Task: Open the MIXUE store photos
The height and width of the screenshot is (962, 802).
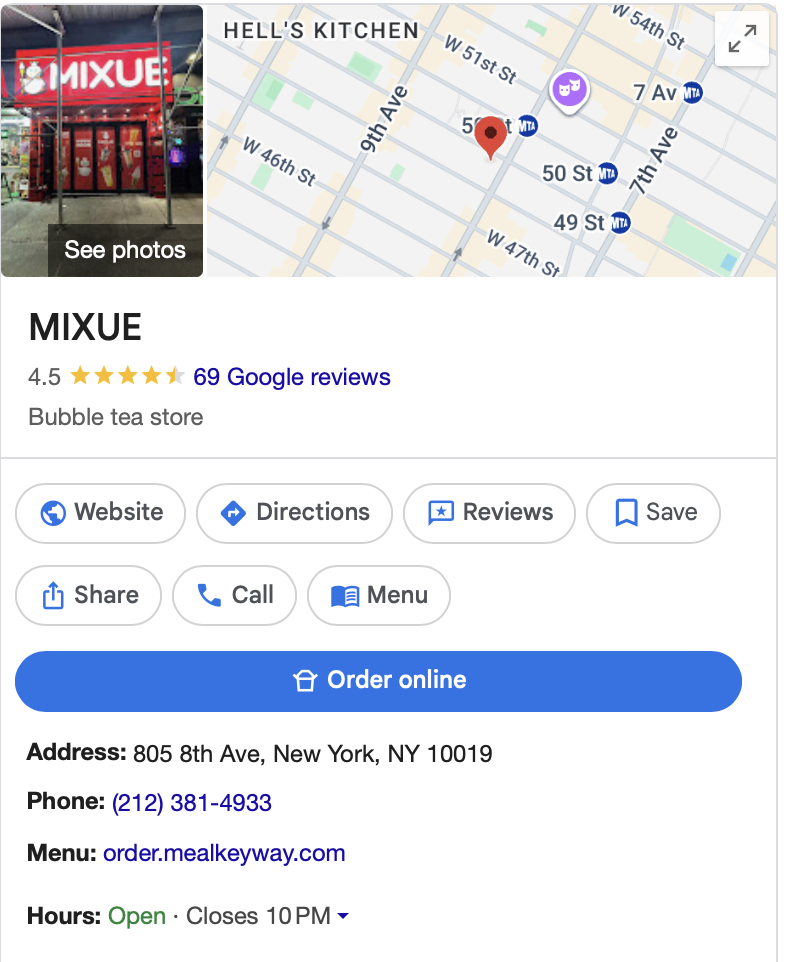Action: click(x=103, y=140)
